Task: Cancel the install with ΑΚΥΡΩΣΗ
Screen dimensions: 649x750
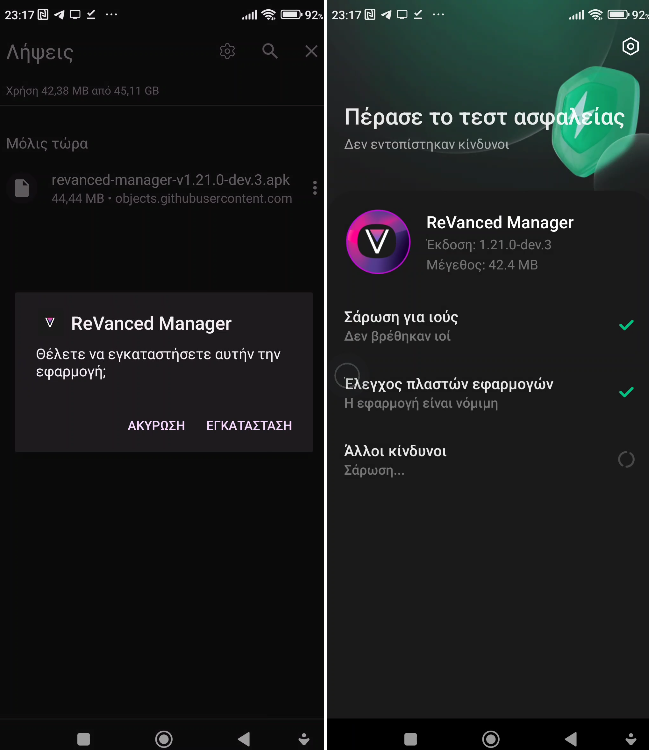Action: point(156,425)
